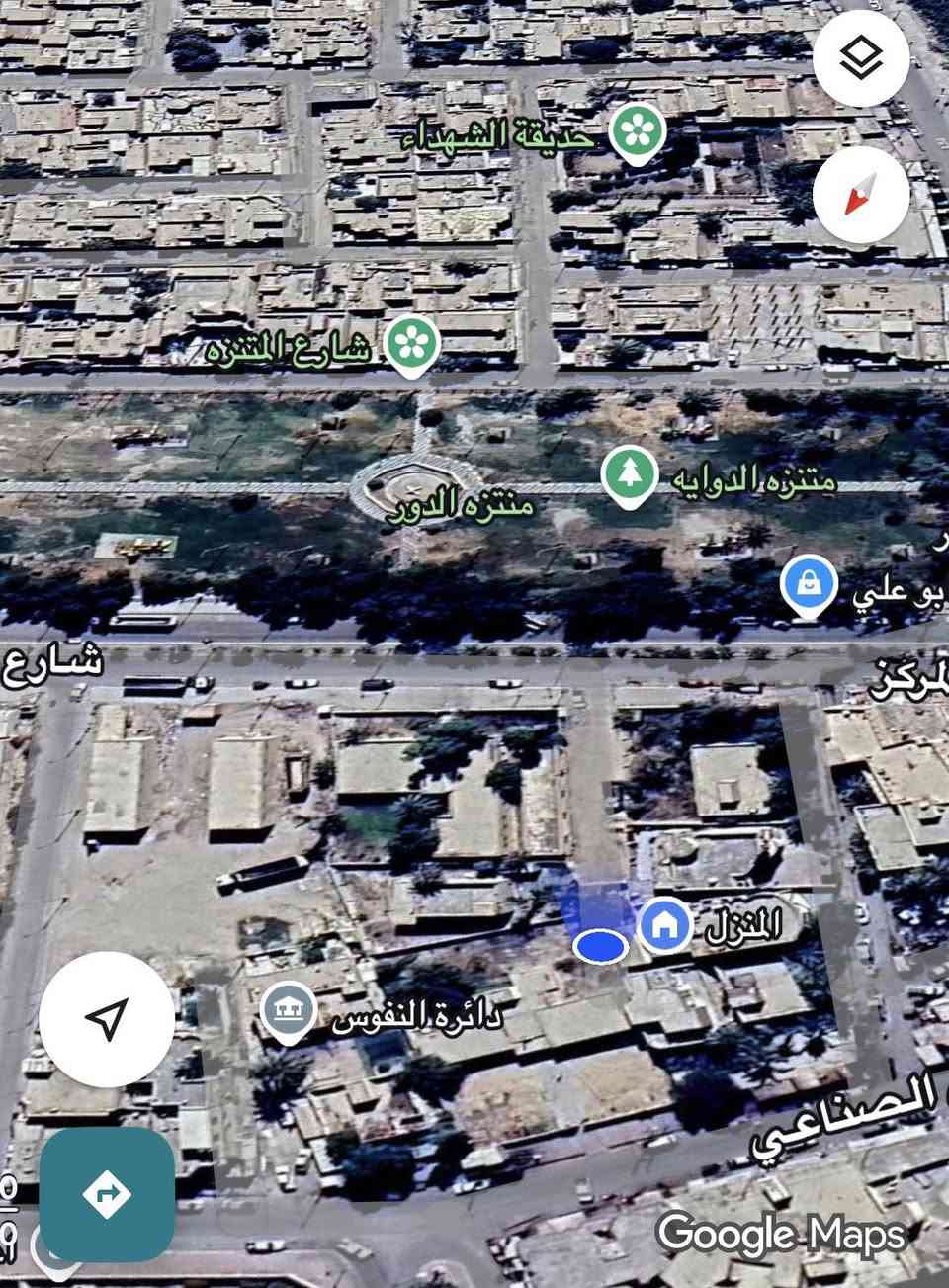The image size is (949, 1288).
Task: Open the map layers picker
Action: 861,59
